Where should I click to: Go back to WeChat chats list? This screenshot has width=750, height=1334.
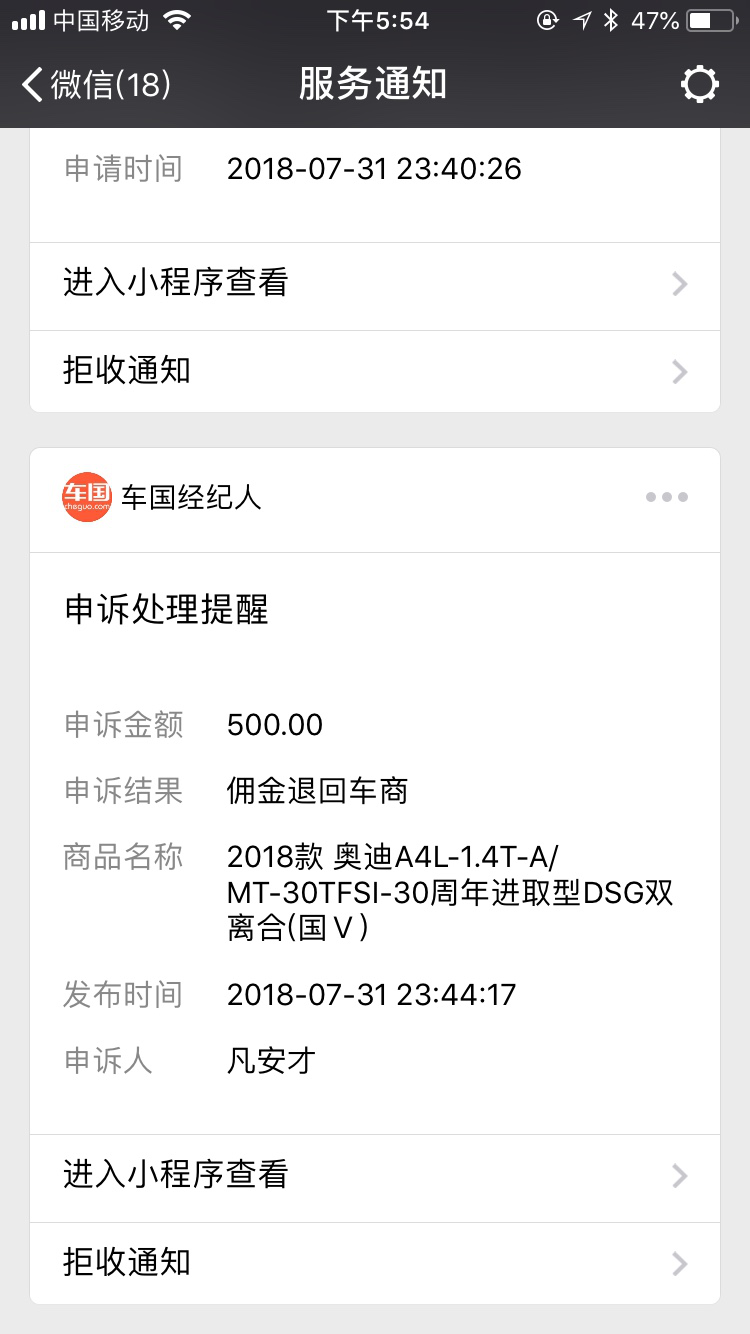coord(96,85)
